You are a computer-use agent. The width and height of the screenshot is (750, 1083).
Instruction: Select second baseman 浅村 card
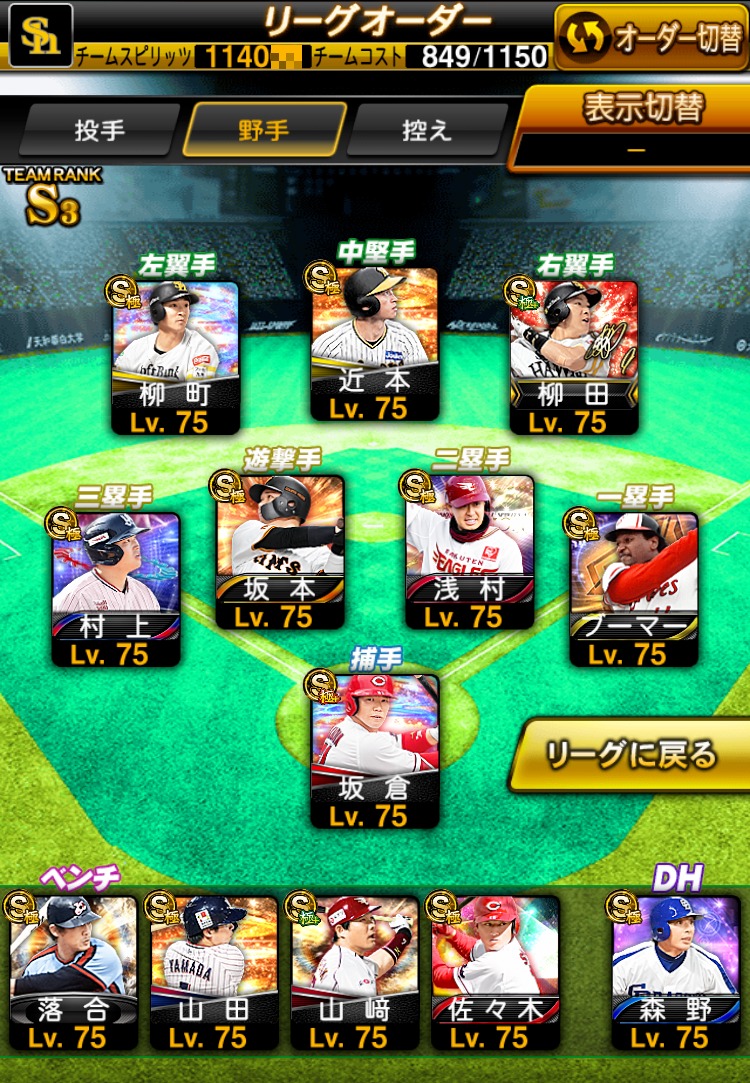(x=470, y=551)
